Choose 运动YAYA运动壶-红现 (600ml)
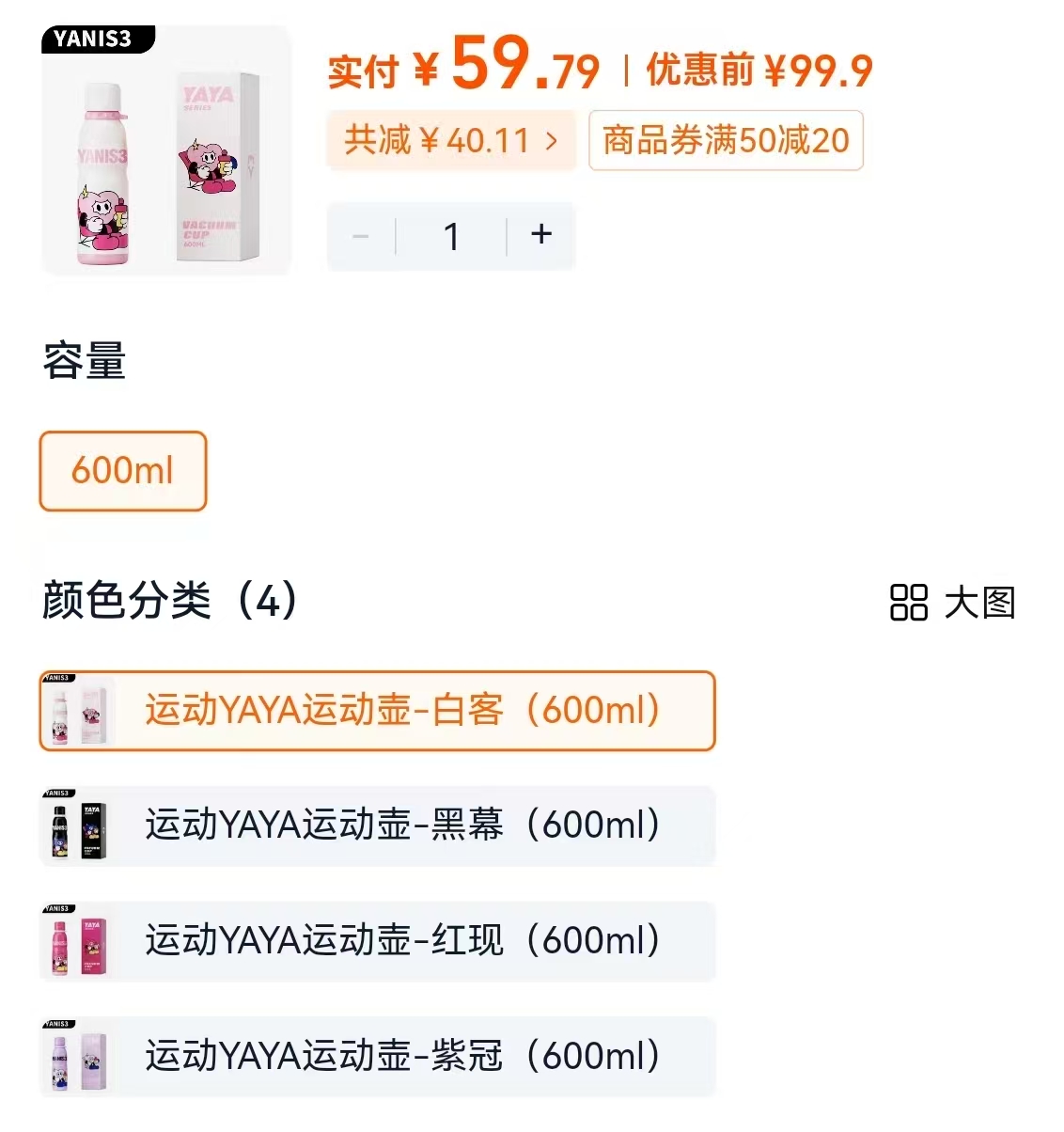1064x1132 pixels. pyautogui.click(x=377, y=941)
